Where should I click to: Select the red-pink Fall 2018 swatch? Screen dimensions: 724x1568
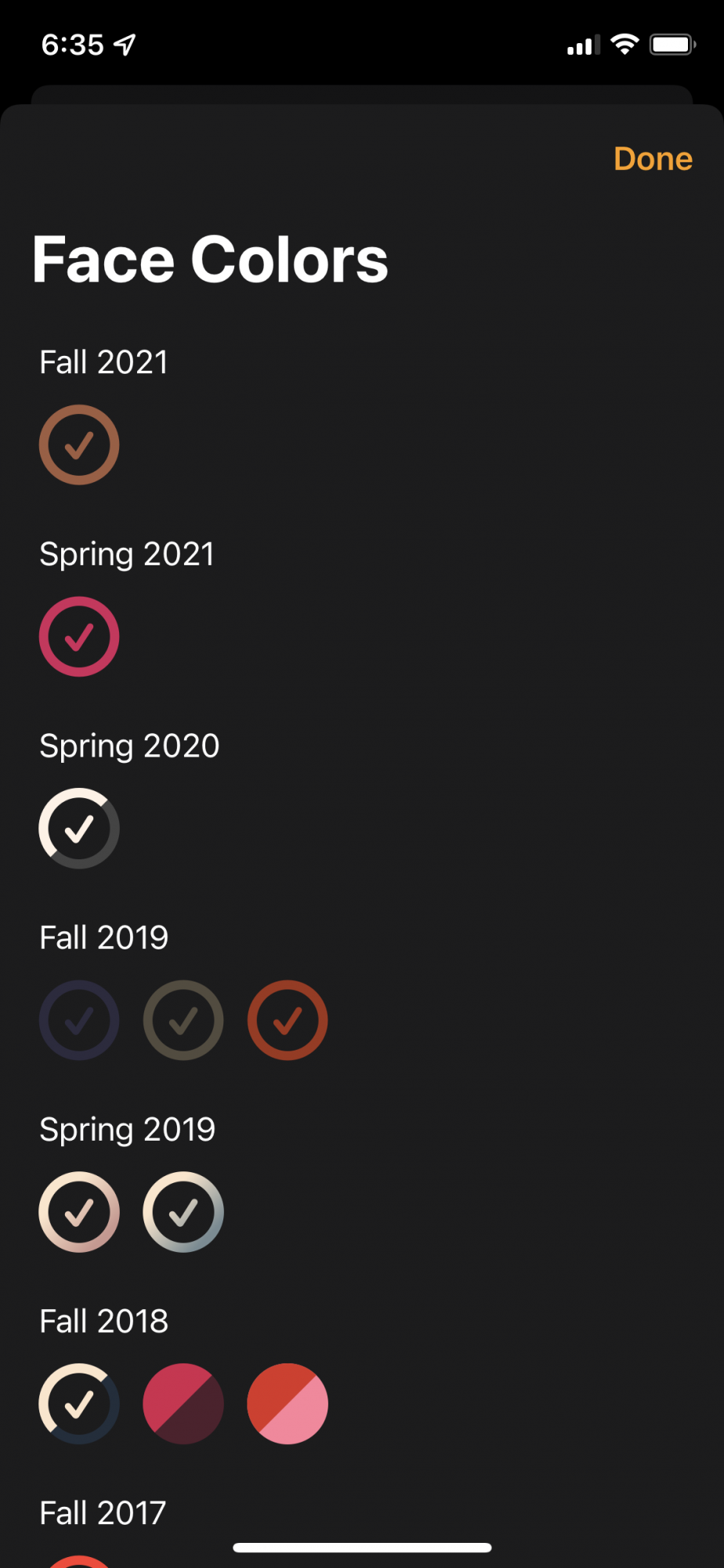pos(288,1403)
